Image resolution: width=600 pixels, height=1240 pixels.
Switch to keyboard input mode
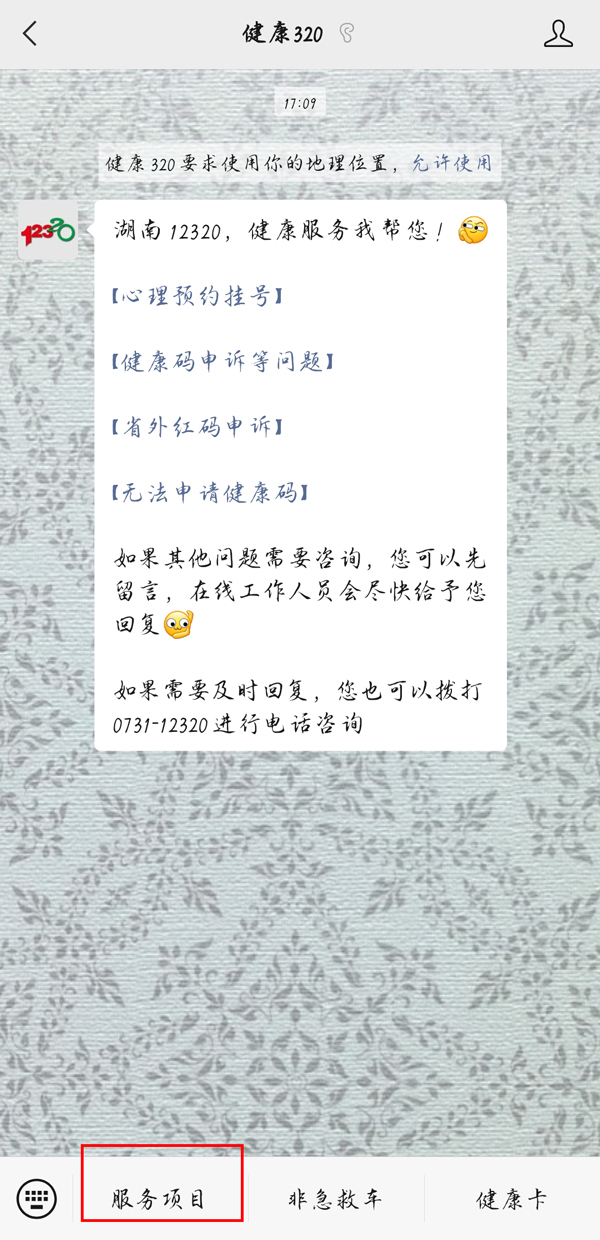[37, 1198]
